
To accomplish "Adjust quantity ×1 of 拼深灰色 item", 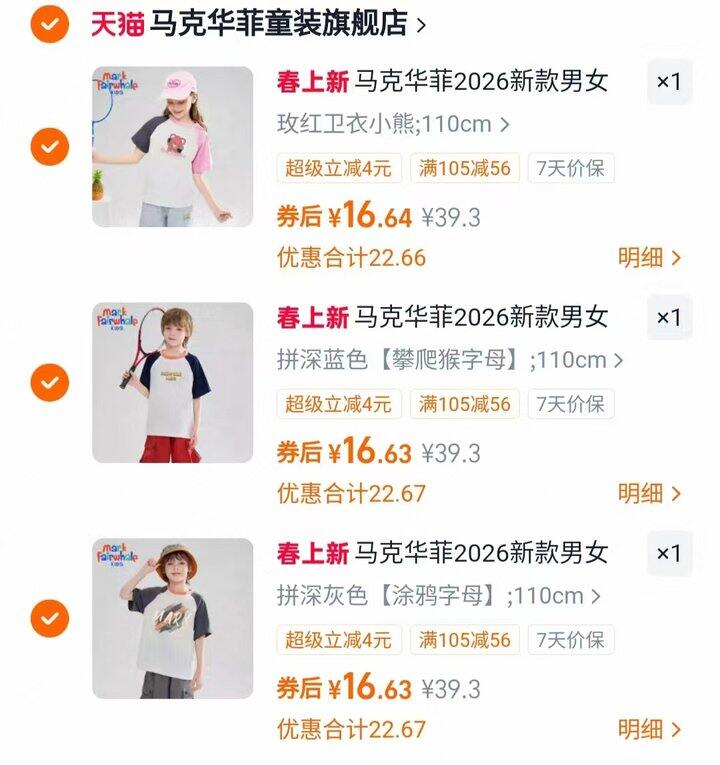I will (668, 553).
